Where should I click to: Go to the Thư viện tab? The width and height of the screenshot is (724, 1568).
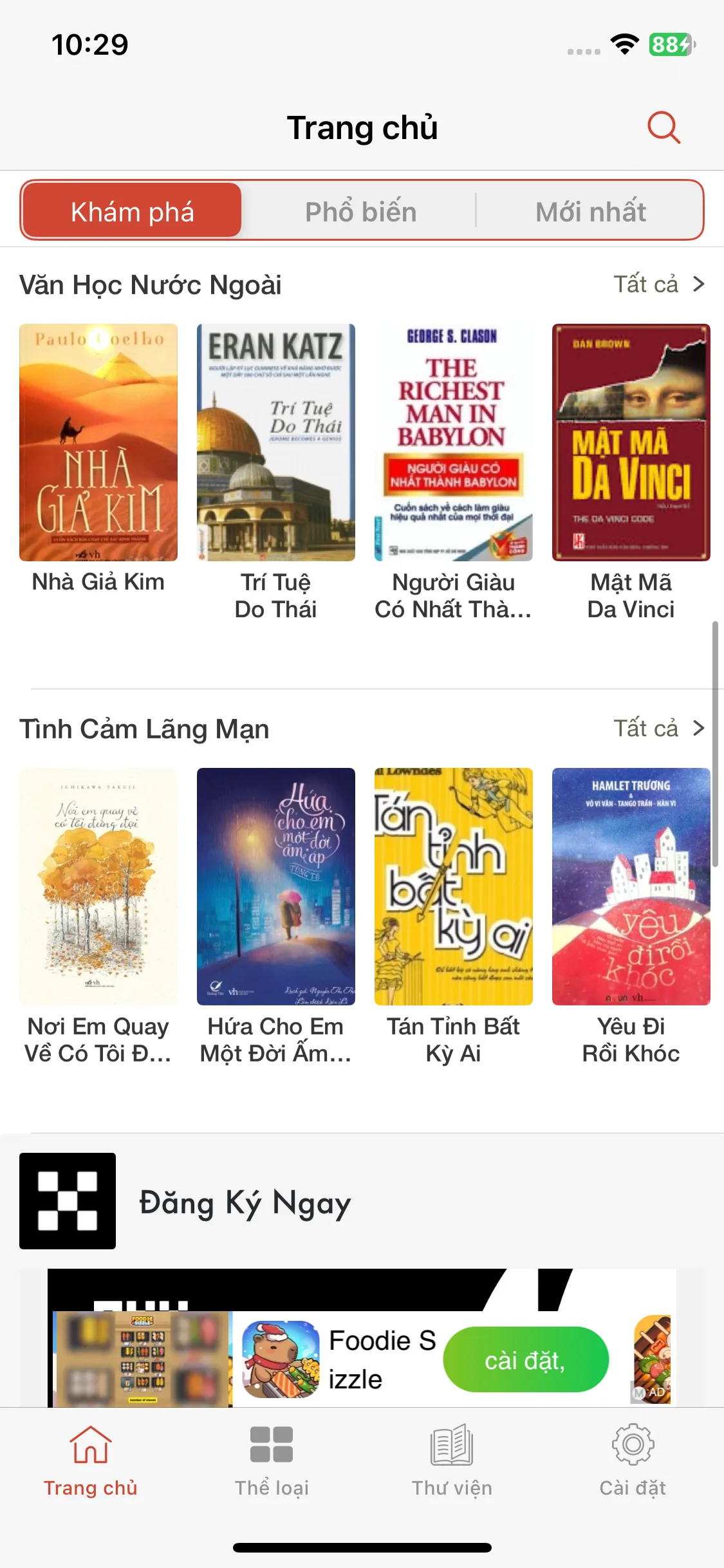(452, 1461)
